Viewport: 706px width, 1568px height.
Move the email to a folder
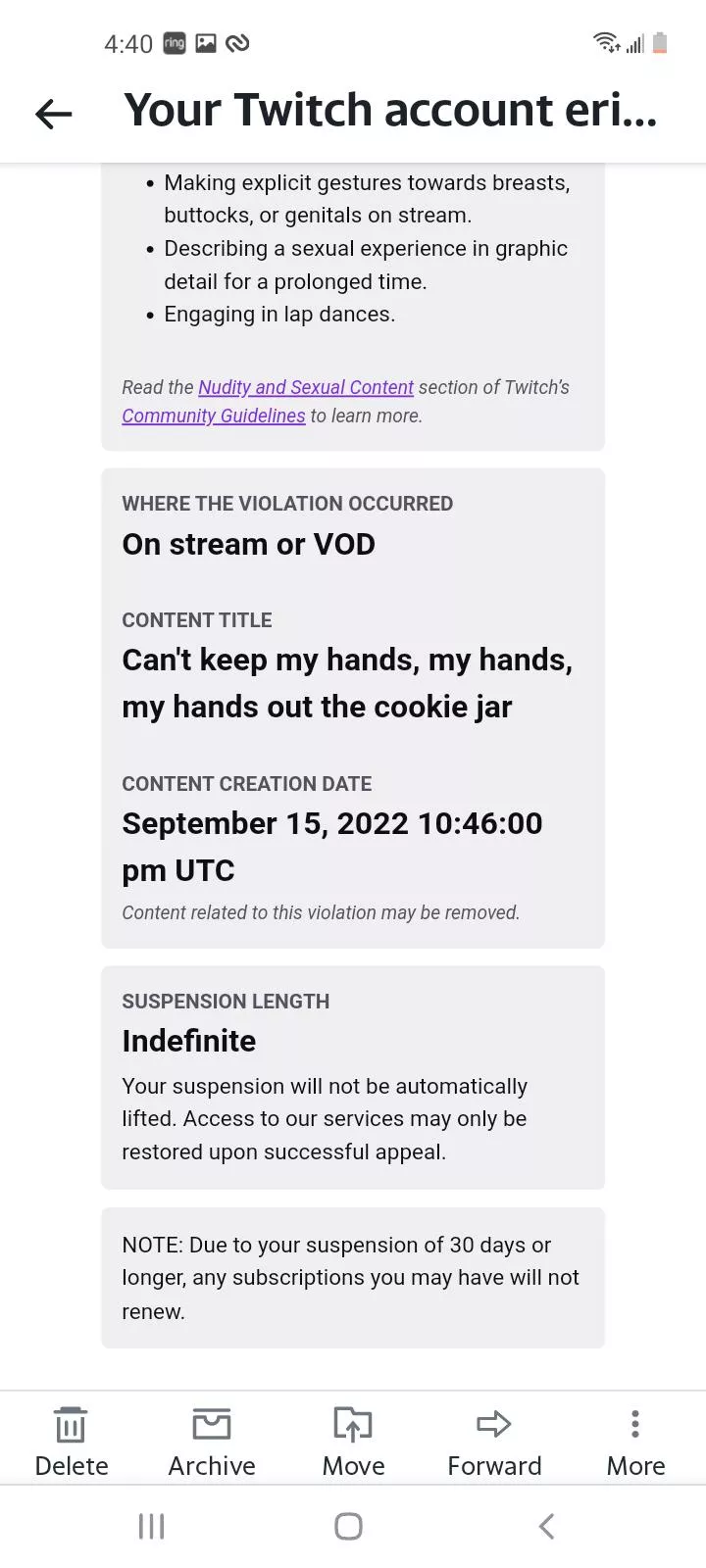pos(353,1441)
